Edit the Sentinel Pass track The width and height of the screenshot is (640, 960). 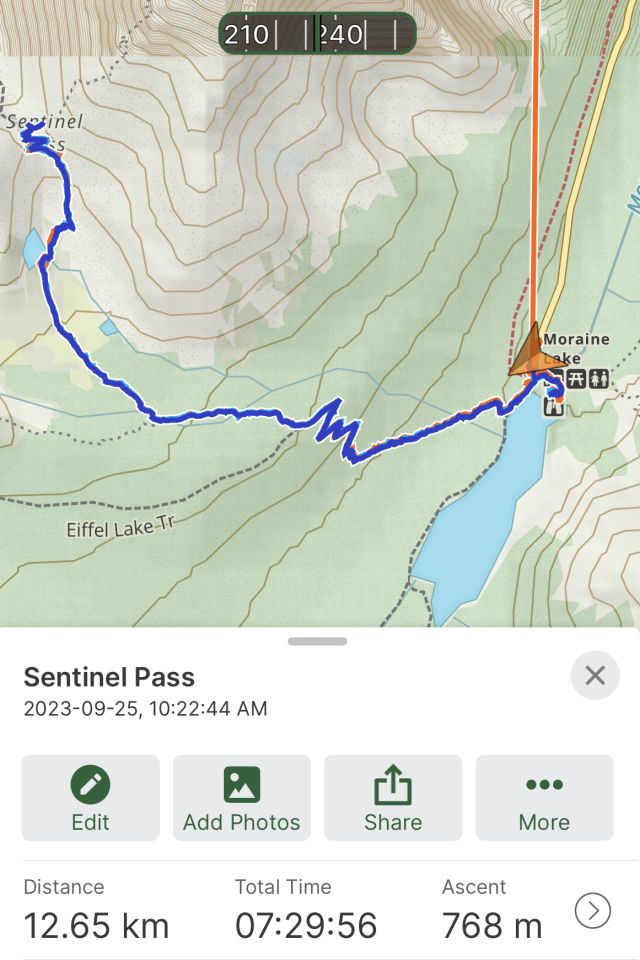pos(90,798)
